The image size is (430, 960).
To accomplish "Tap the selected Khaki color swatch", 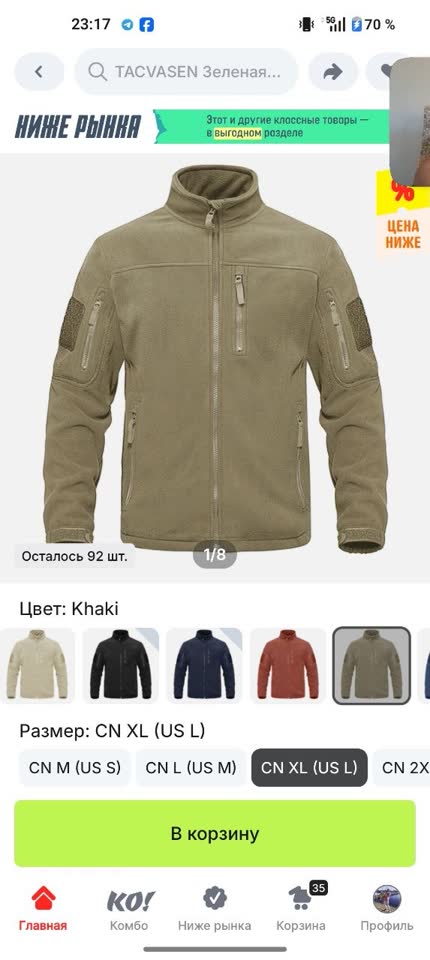I will point(372,665).
